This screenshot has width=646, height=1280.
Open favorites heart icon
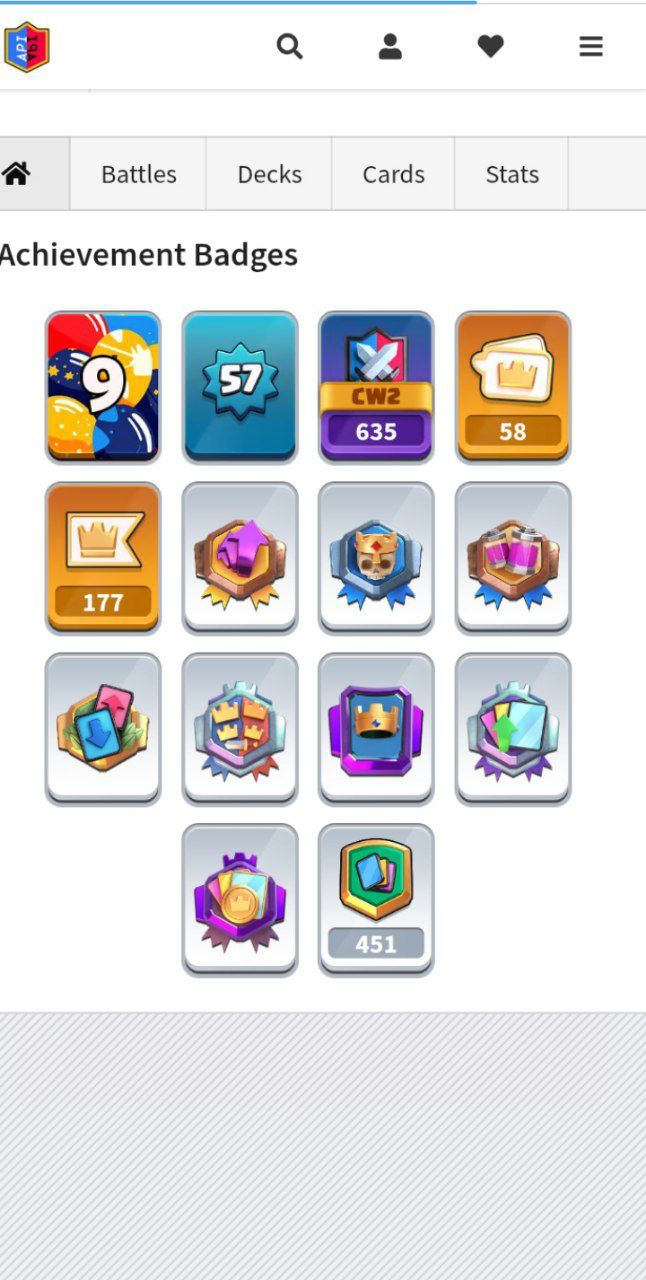coord(490,46)
